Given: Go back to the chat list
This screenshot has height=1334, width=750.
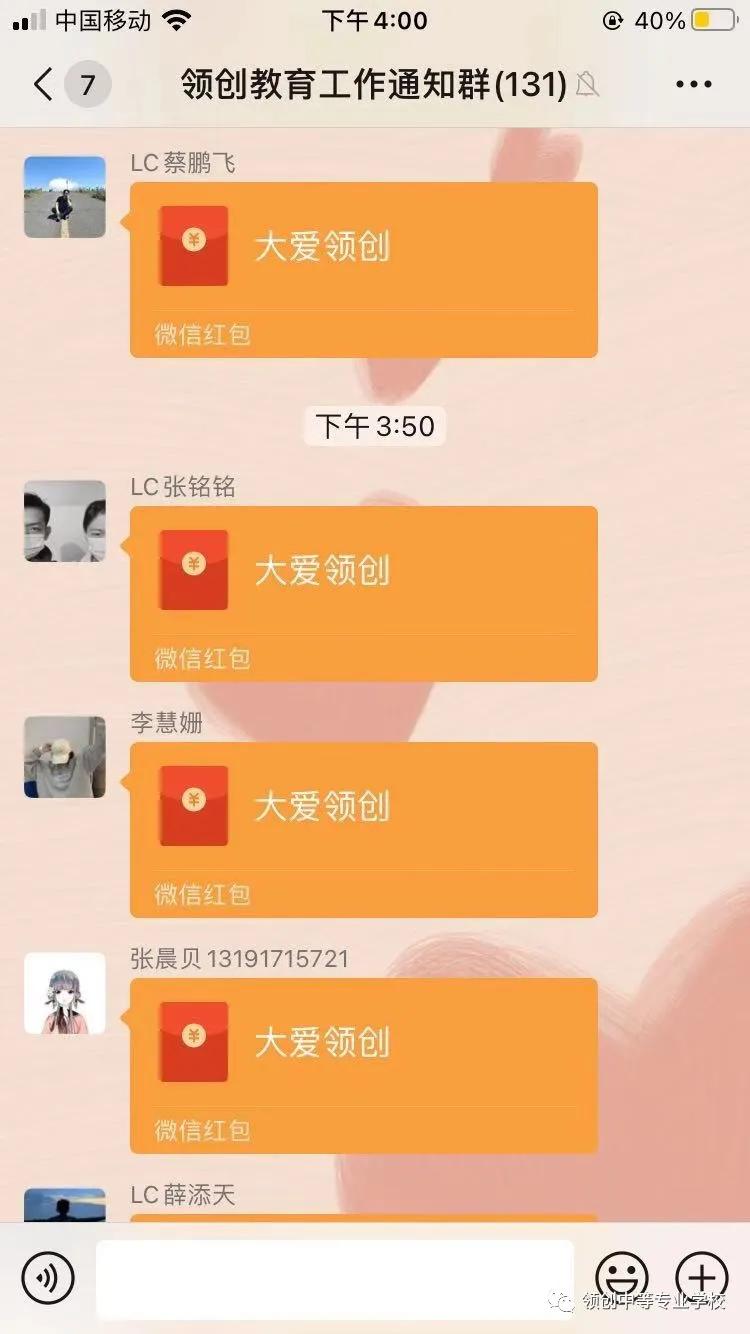Looking at the screenshot, I should 44,85.
